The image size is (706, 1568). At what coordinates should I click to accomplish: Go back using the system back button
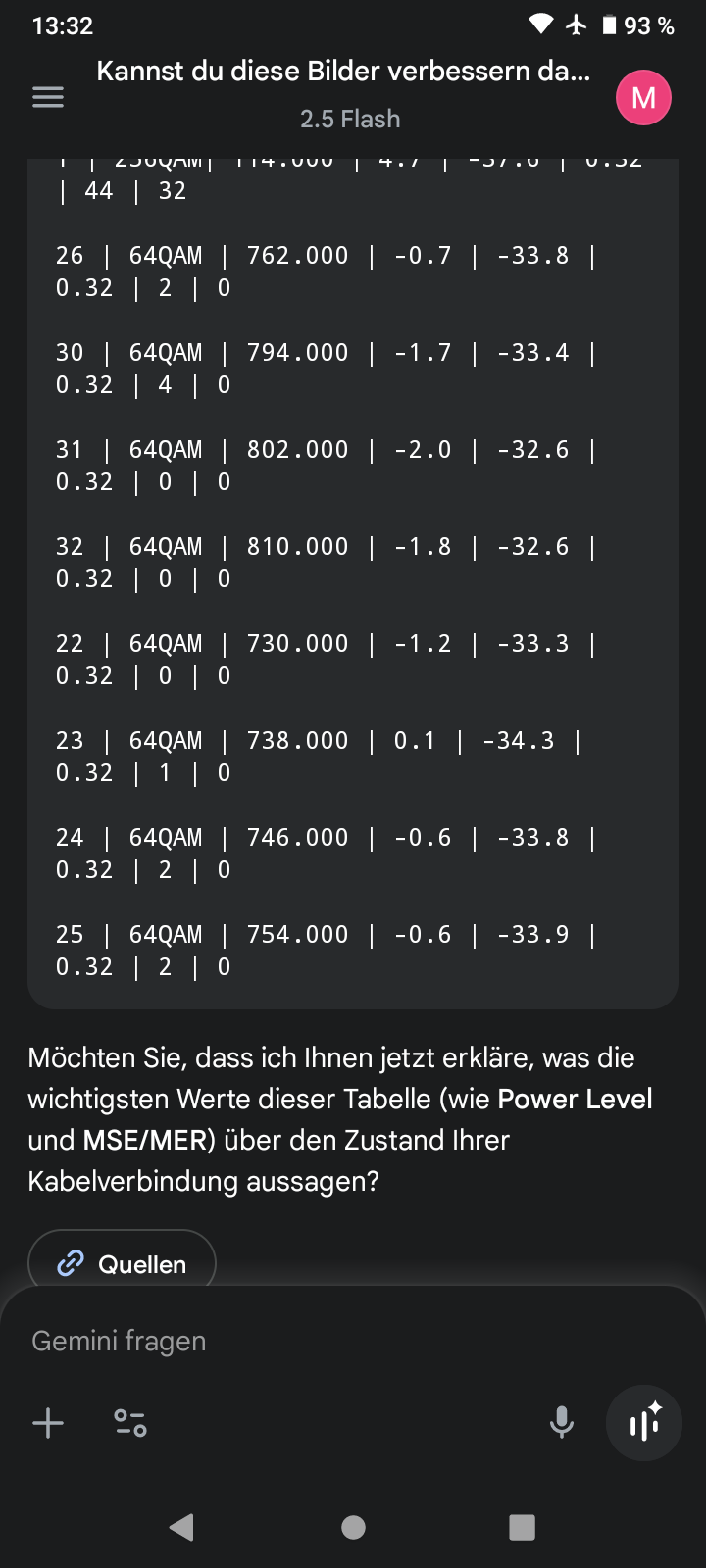point(181,1527)
